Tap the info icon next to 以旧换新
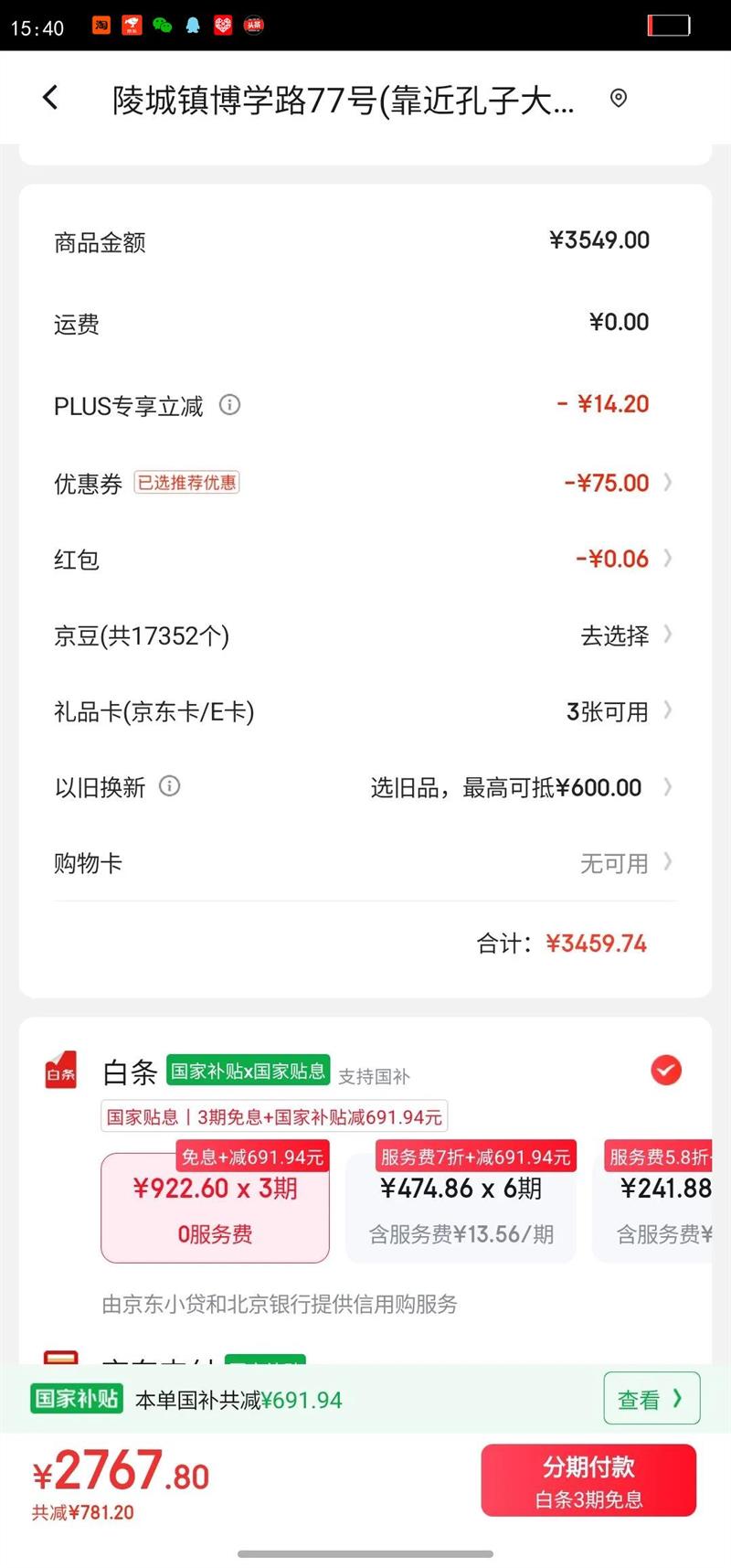The width and height of the screenshot is (731, 1568). pyautogui.click(x=169, y=786)
